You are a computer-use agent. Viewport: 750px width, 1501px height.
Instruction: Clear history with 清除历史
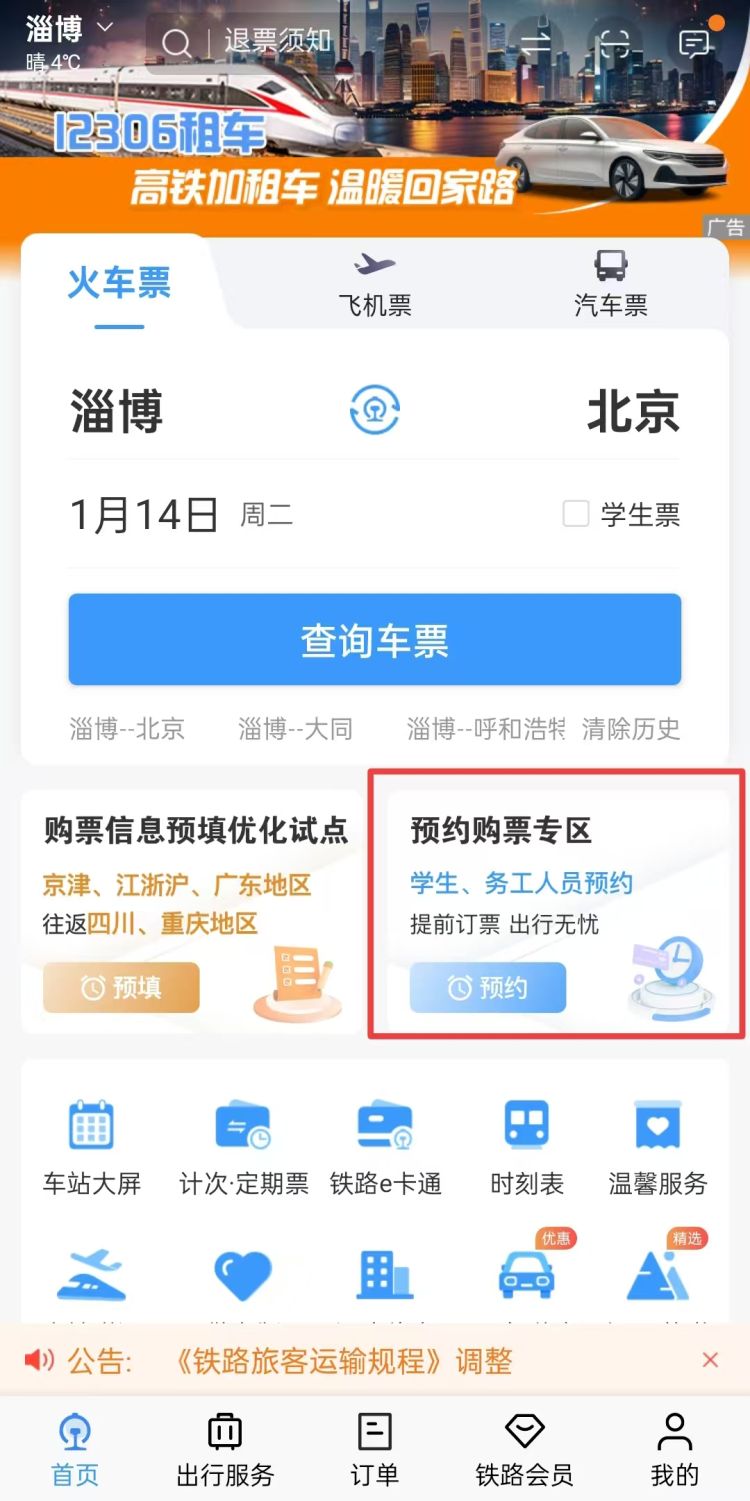[x=631, y=729]
